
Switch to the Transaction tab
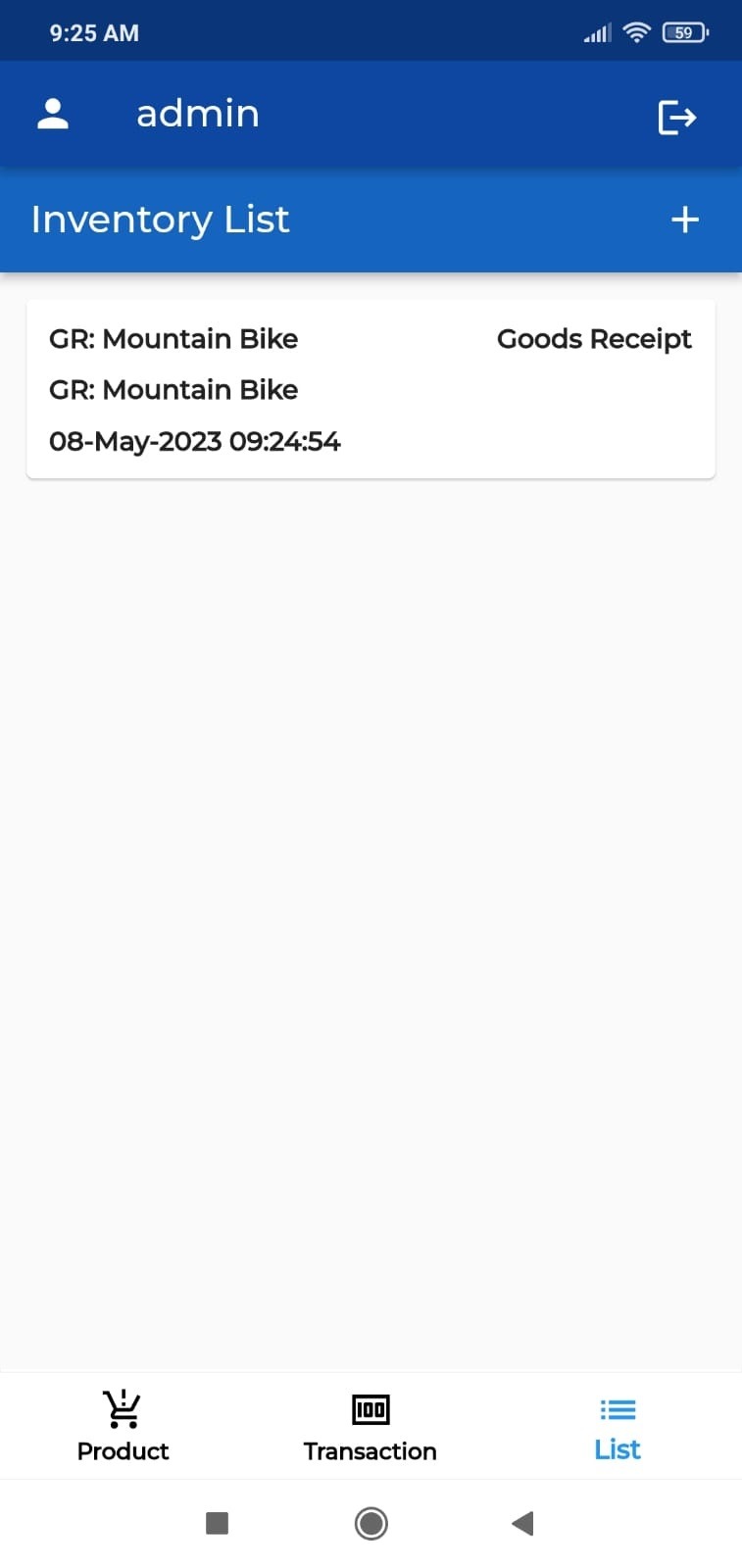[x=371, y=1426]
